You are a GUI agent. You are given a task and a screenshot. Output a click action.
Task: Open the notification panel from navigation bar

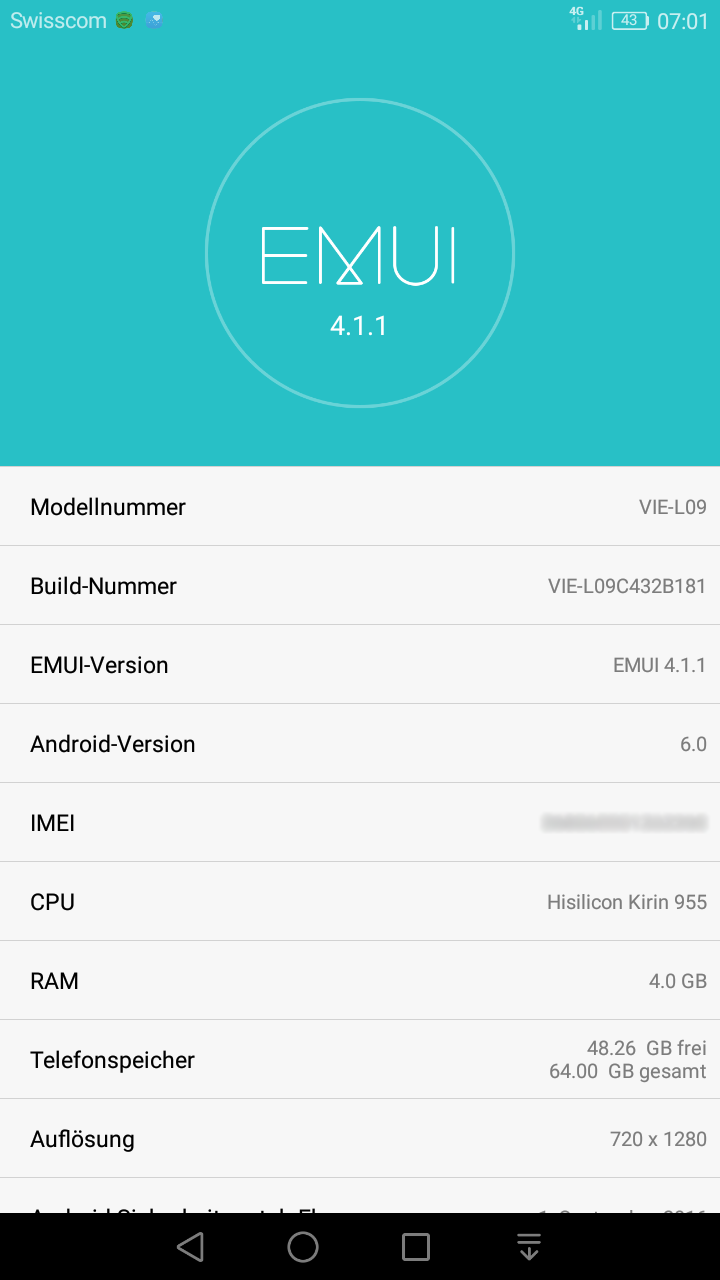coord(529,1246)
